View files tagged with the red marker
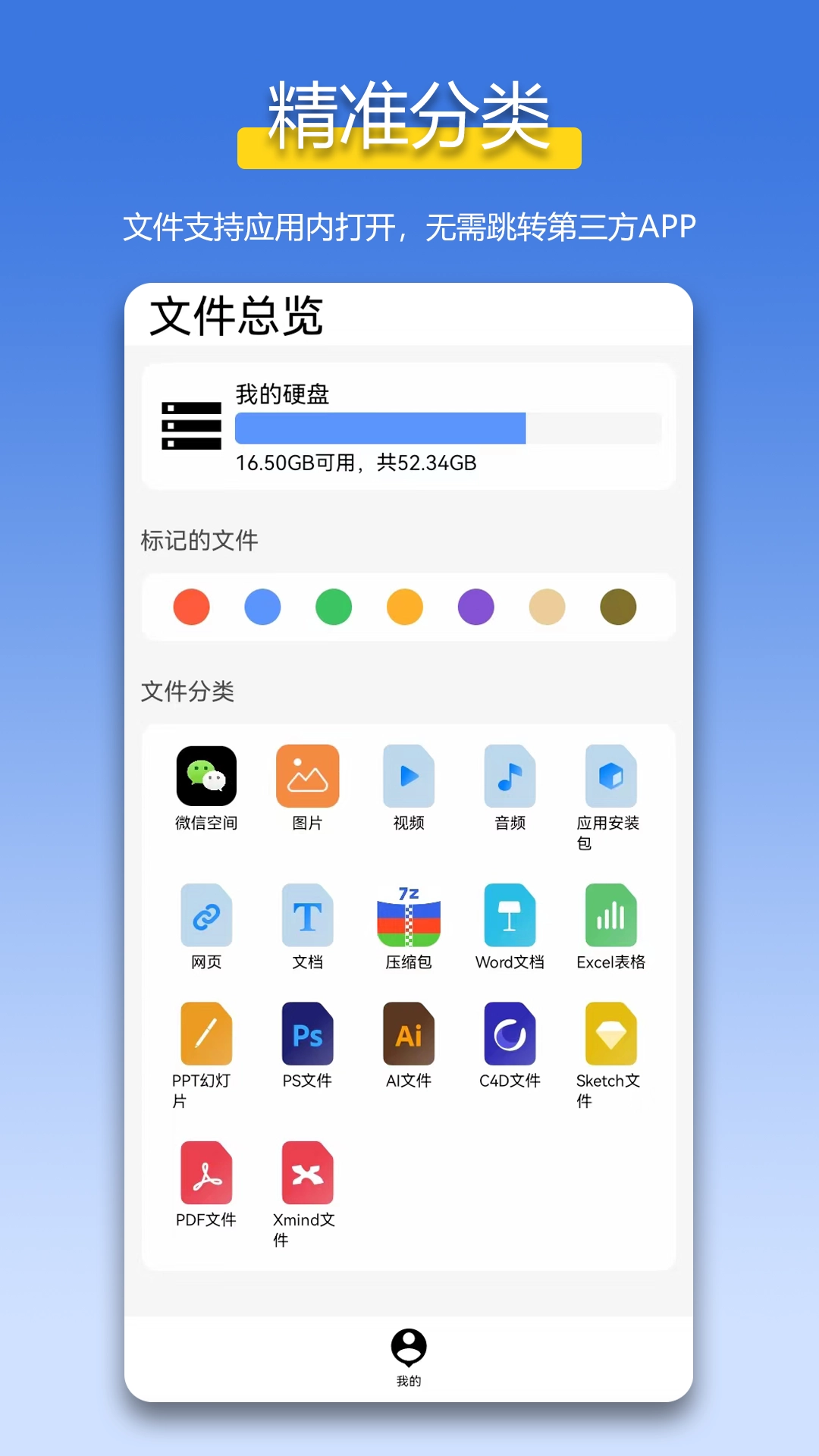819x1456 pixels. 191,606
